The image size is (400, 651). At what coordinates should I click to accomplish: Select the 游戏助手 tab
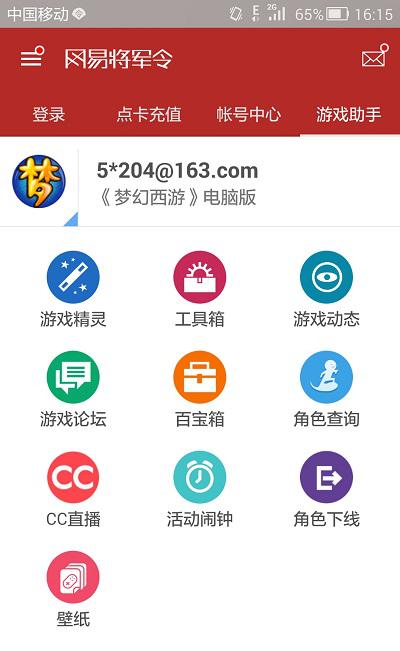pyautogui.click(x=348, y=114)
